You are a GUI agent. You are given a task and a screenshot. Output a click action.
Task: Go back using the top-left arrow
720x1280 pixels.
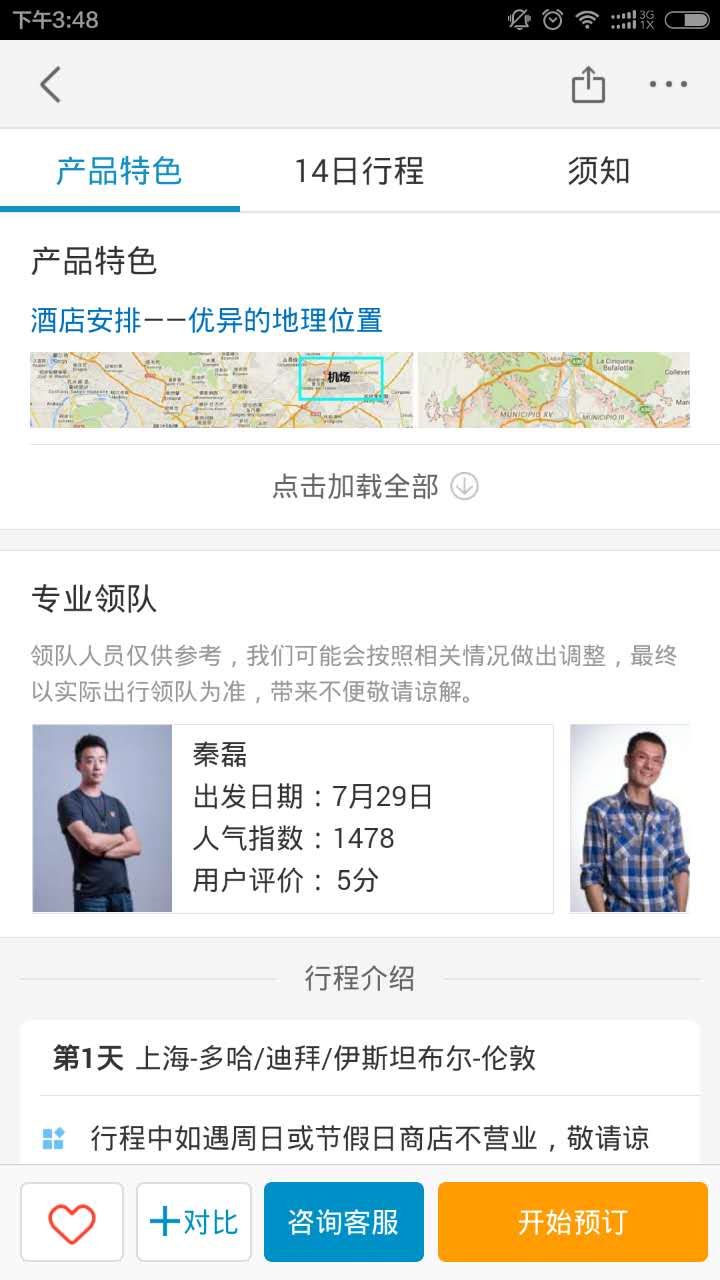[x=50, y=85]
